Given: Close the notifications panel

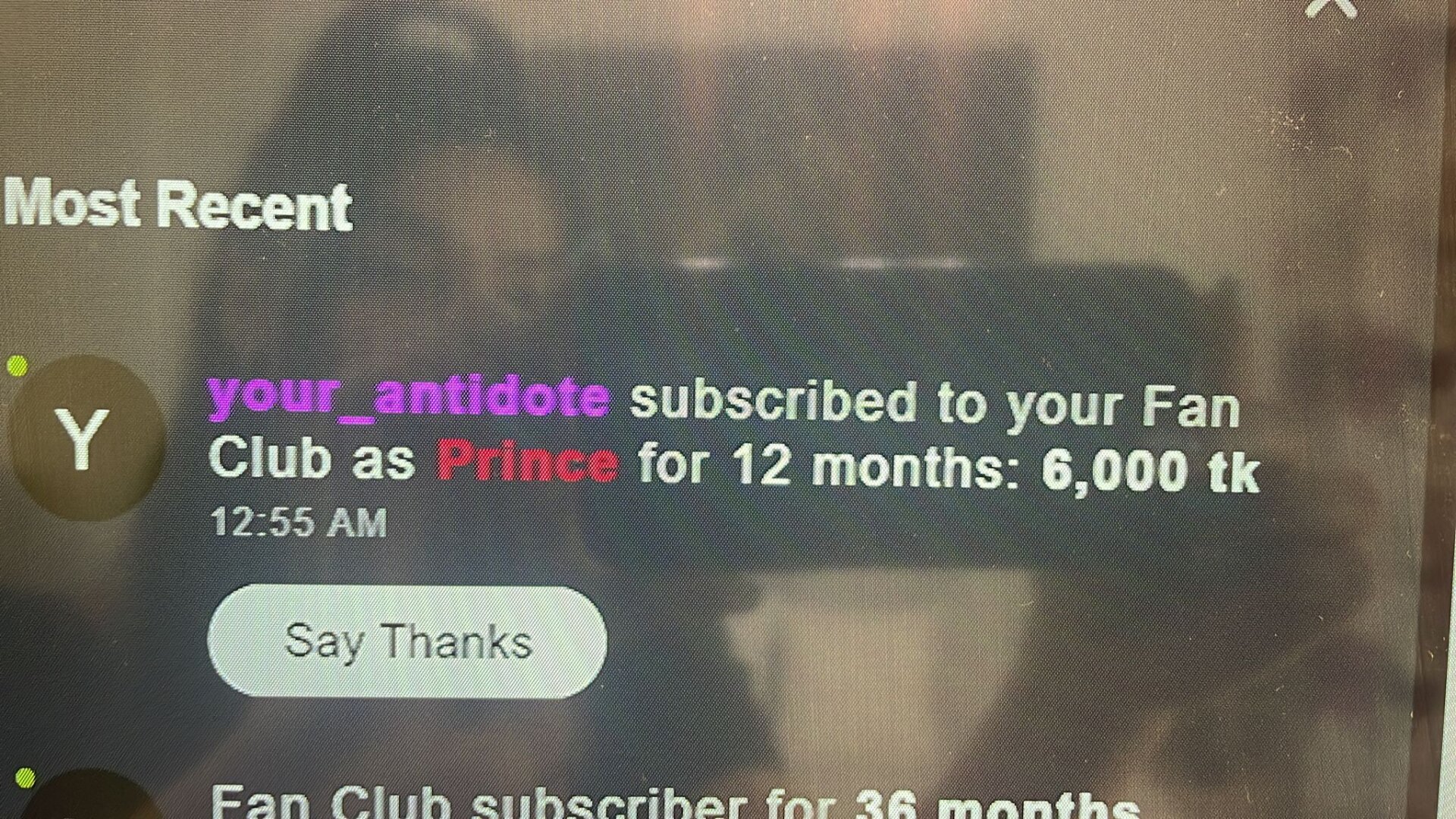Looking at the screenshot, I should 1330,6.
